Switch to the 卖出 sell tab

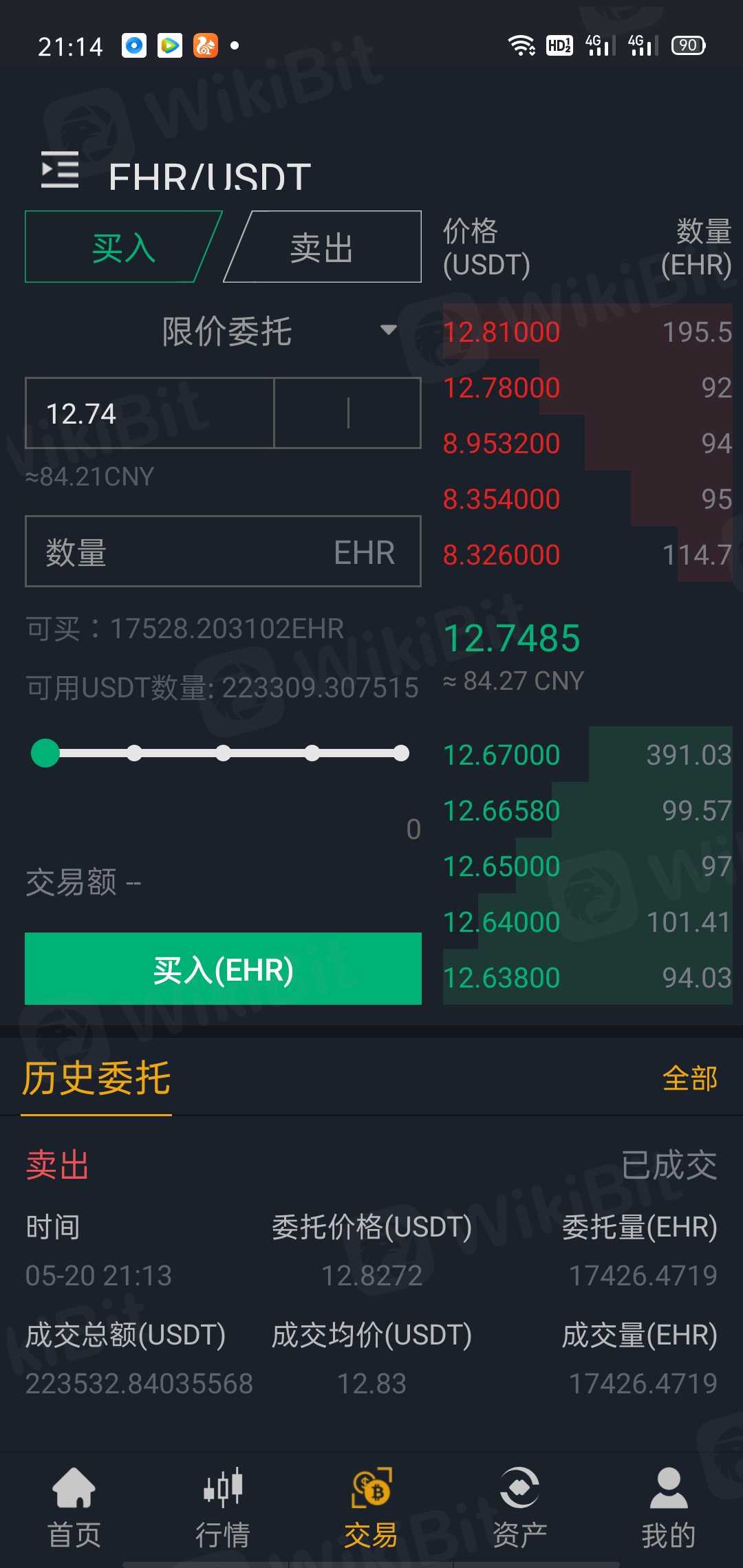coord(322,248)
